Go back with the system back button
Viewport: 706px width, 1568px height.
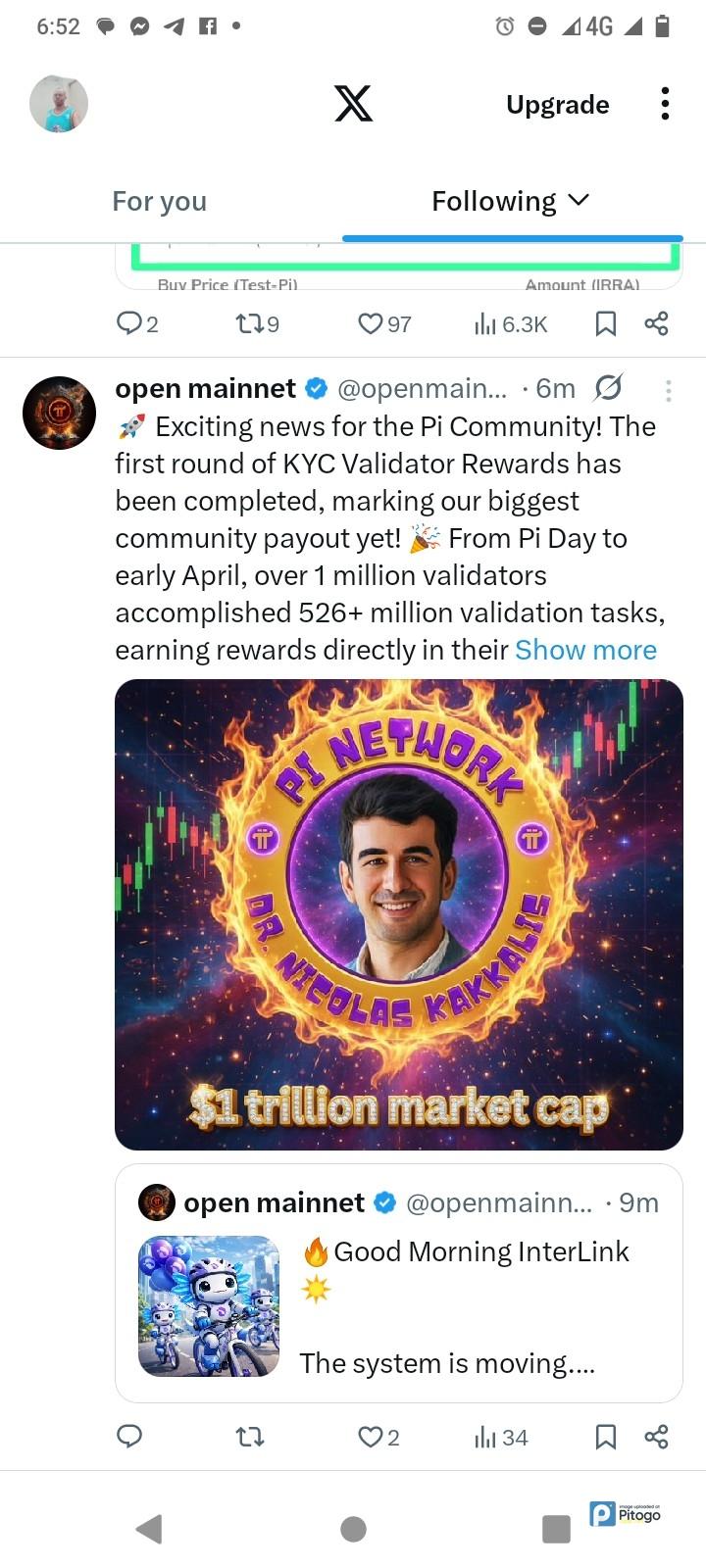coord(149,1528)
